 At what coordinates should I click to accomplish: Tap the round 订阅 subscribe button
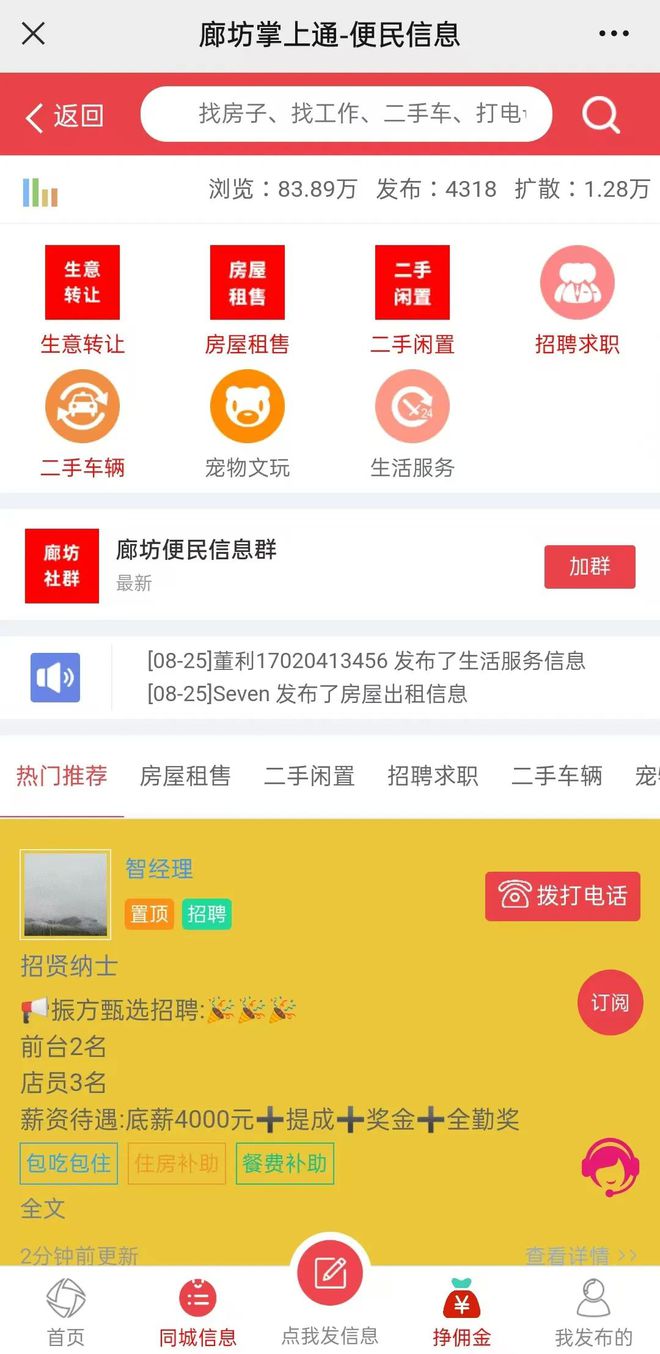tap(610, 1002)
